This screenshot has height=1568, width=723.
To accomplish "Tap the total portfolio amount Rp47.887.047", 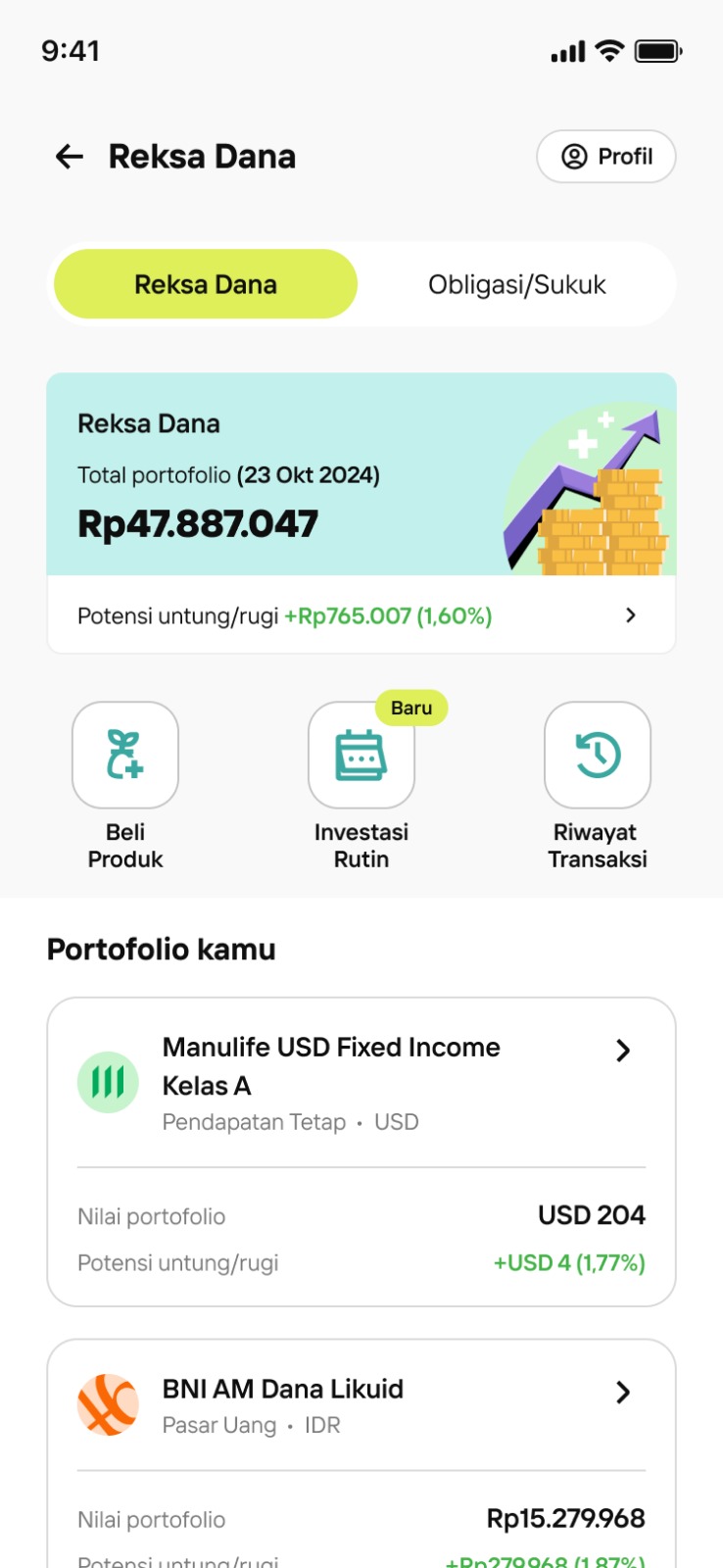I will pos(198,523).
